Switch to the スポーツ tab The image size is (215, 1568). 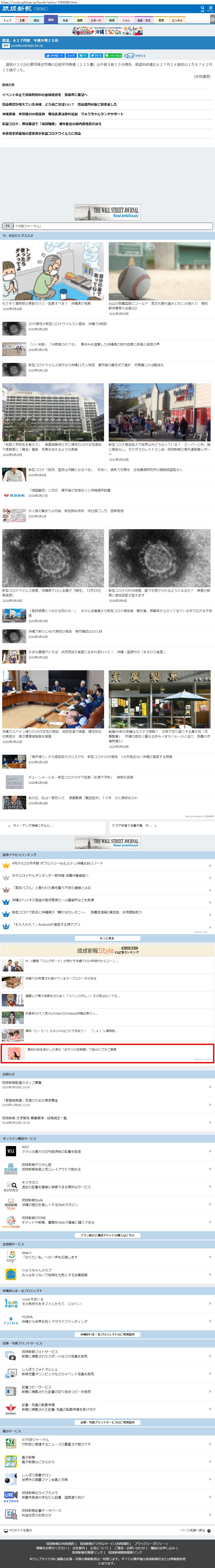96,20
